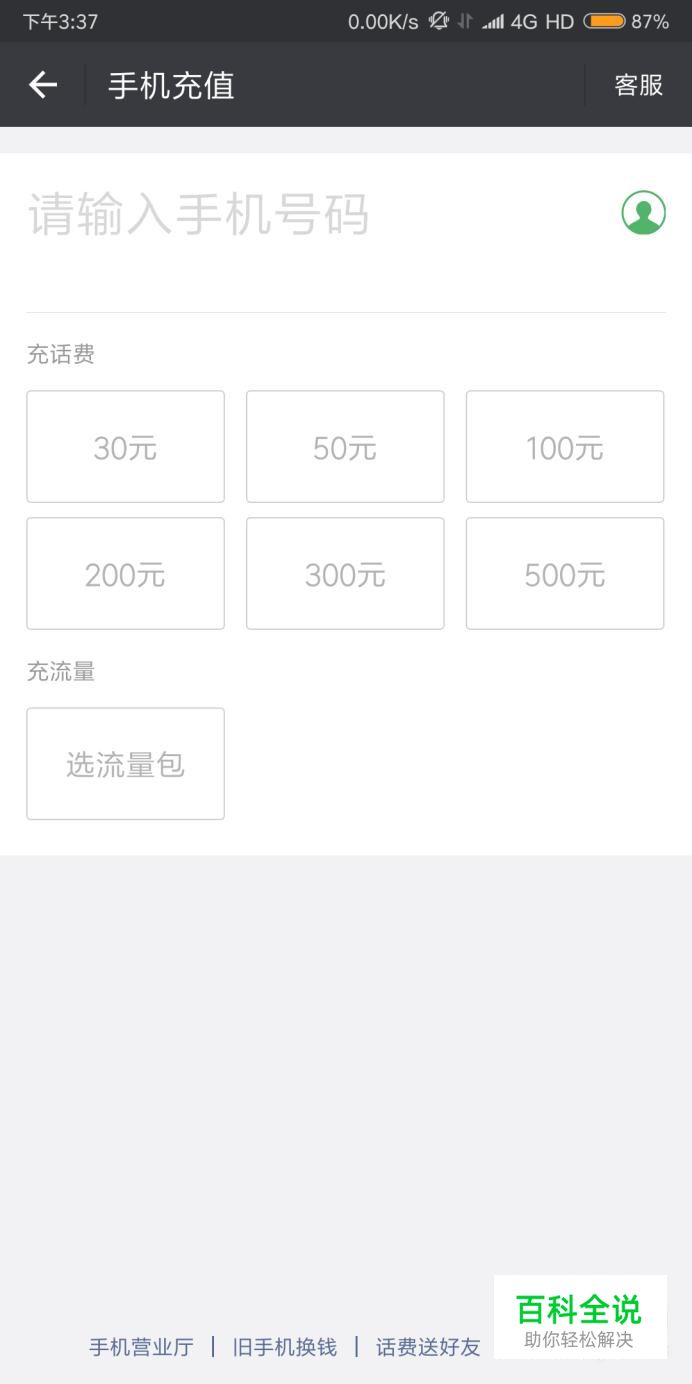Open 选流量包 data package selection

pos(125,764)
